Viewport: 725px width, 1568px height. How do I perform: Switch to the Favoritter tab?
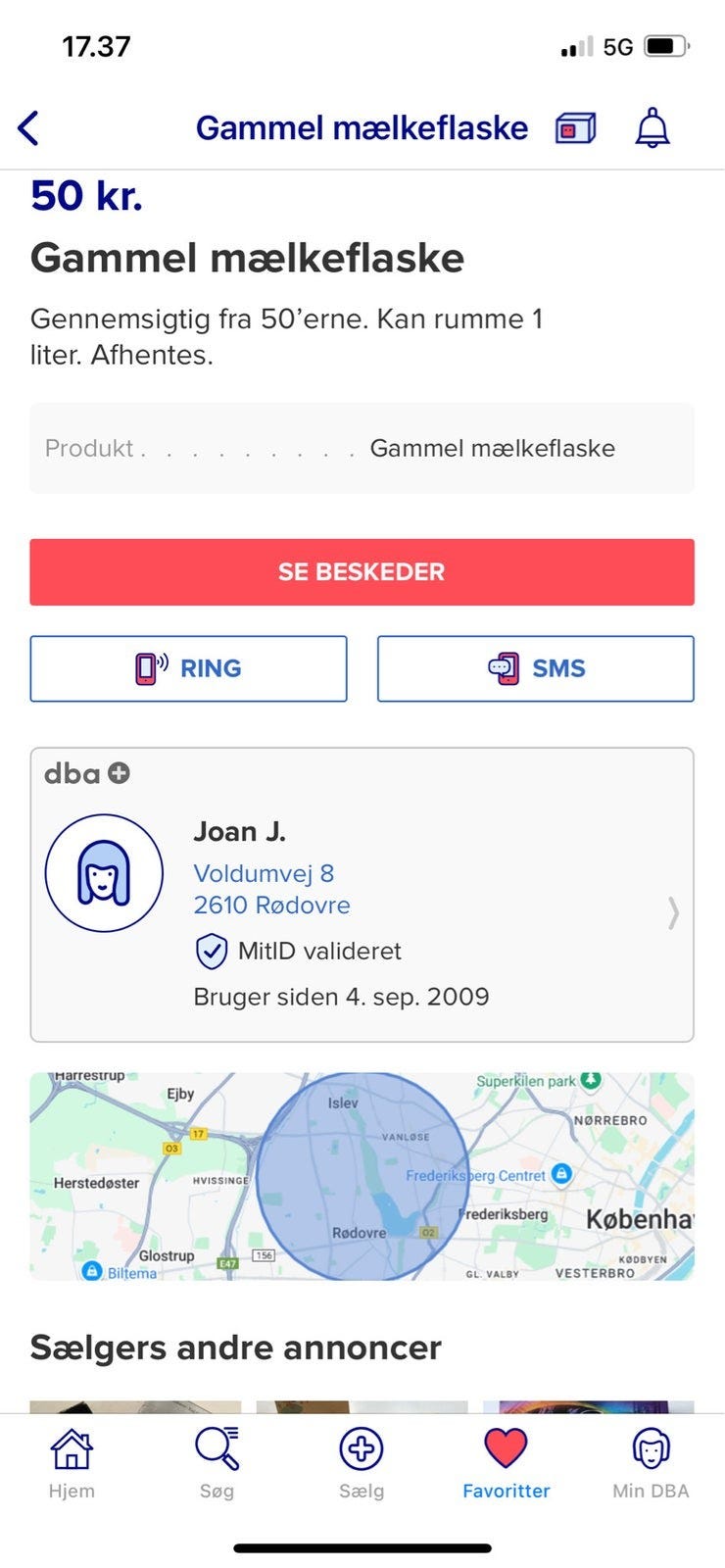[x=506, y=1461]
